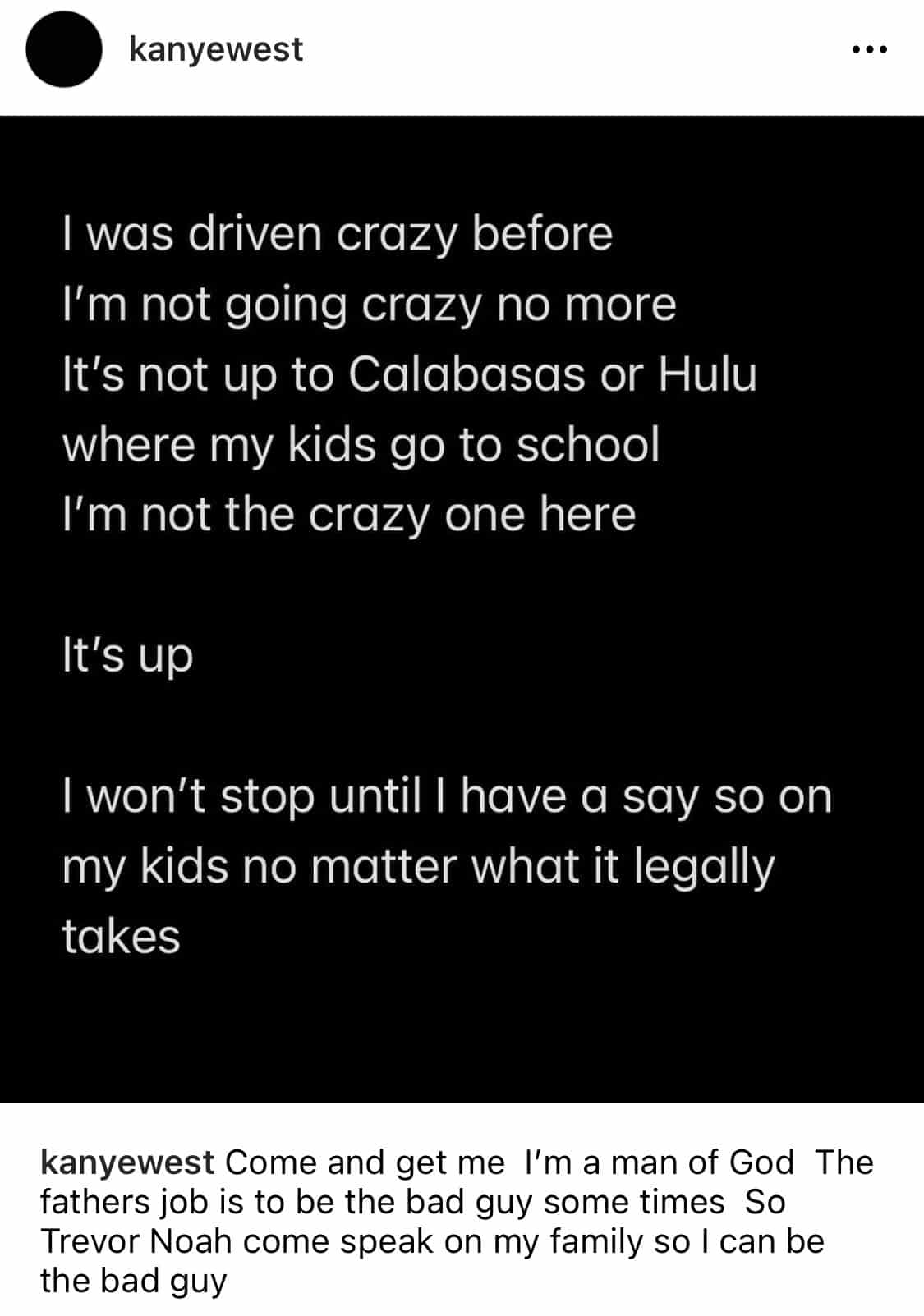924x1316 pixels.
Task: Open kanyewest's profile picture in the header
Action: click(x=64, y=49)
